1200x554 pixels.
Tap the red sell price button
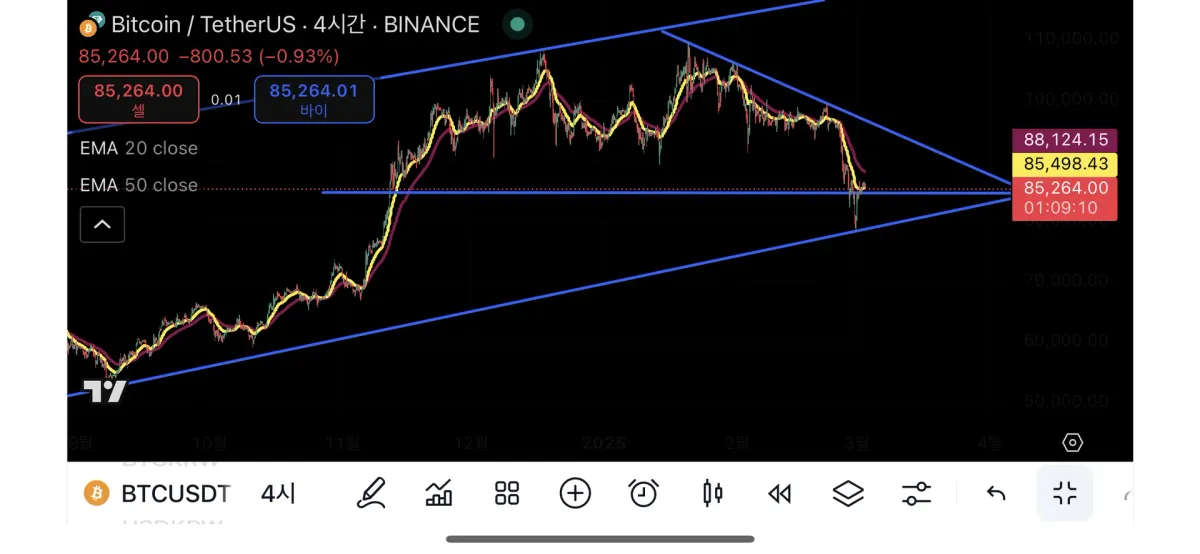tap(138, 99)
